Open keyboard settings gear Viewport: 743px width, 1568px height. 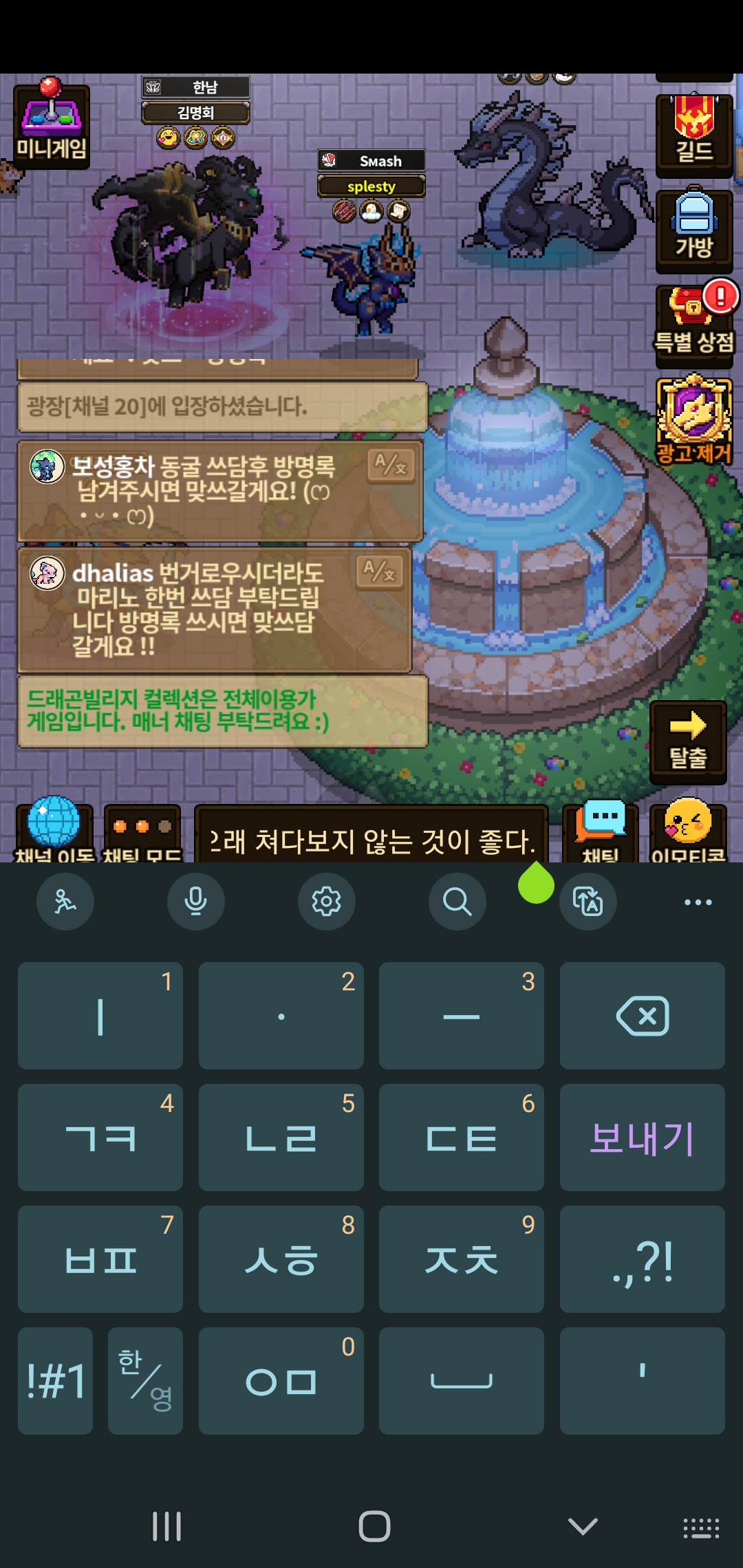(x=327, y=901)
